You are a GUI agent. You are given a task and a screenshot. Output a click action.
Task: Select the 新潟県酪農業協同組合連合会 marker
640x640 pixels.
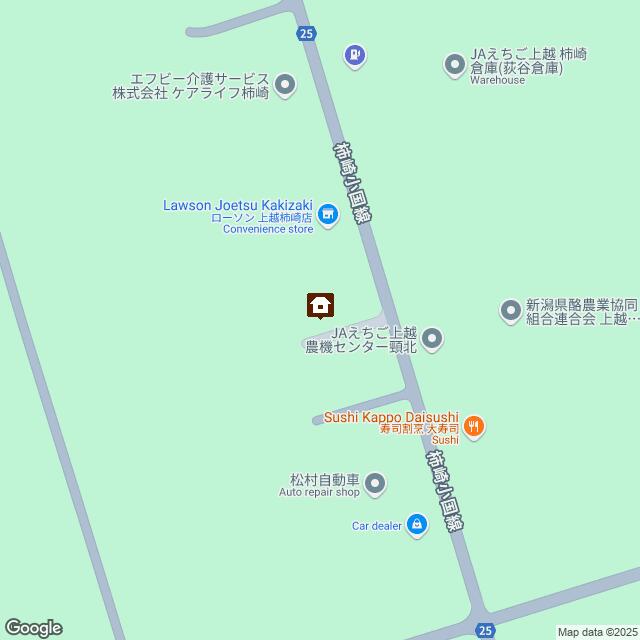coord(511,311)
